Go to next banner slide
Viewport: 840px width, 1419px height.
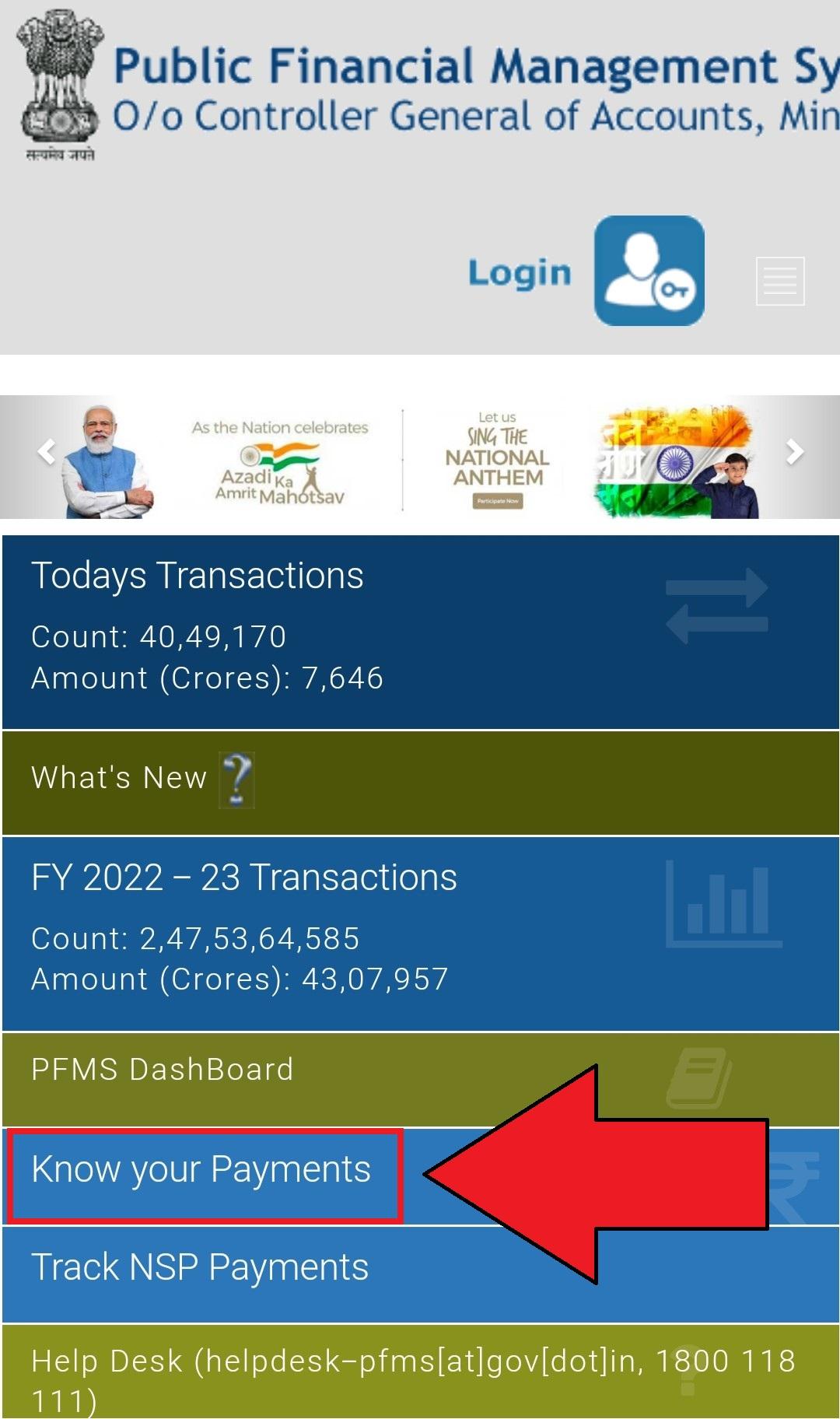click(x=794, y=452)
